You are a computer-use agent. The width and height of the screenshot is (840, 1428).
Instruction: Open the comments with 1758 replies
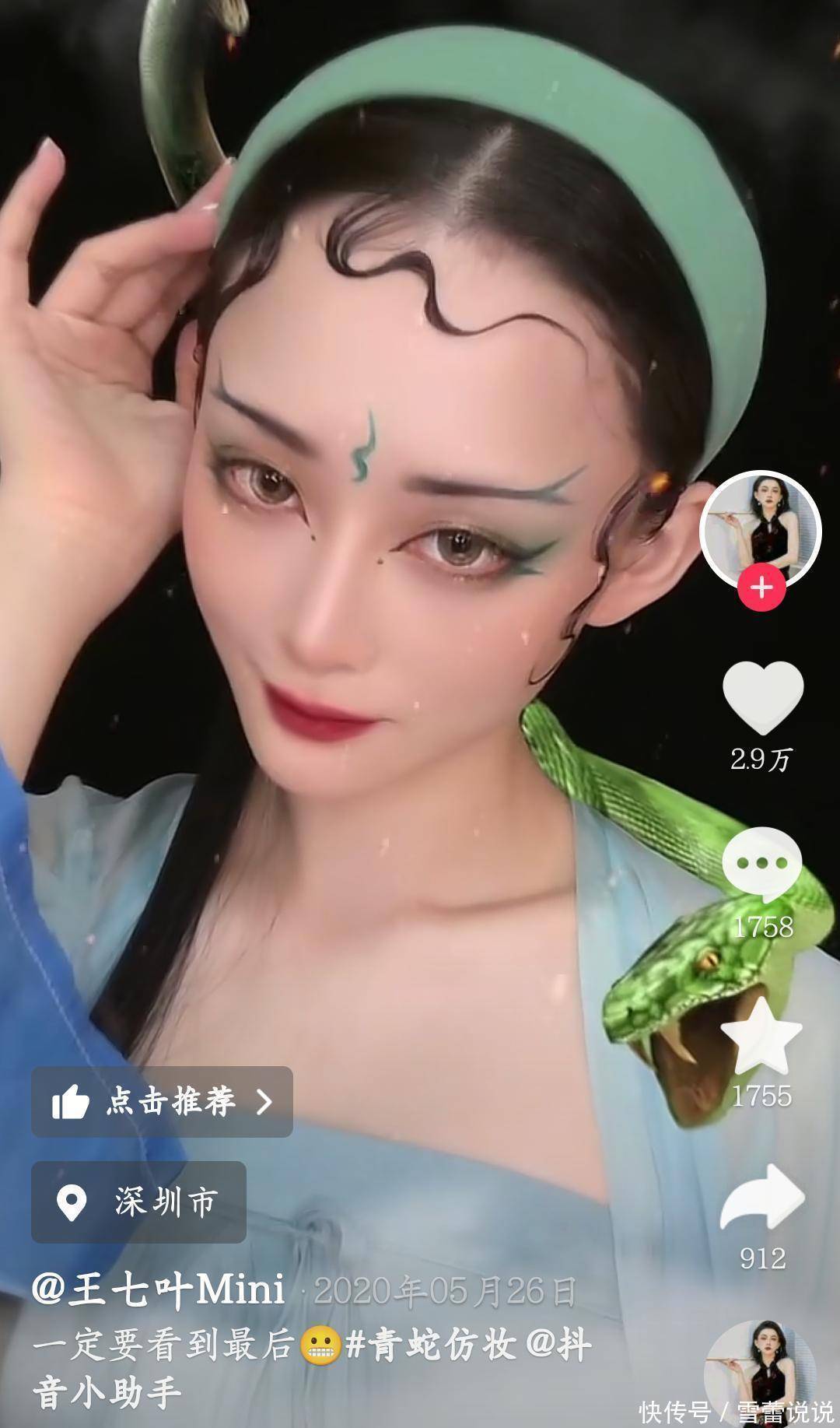(761, 864)
